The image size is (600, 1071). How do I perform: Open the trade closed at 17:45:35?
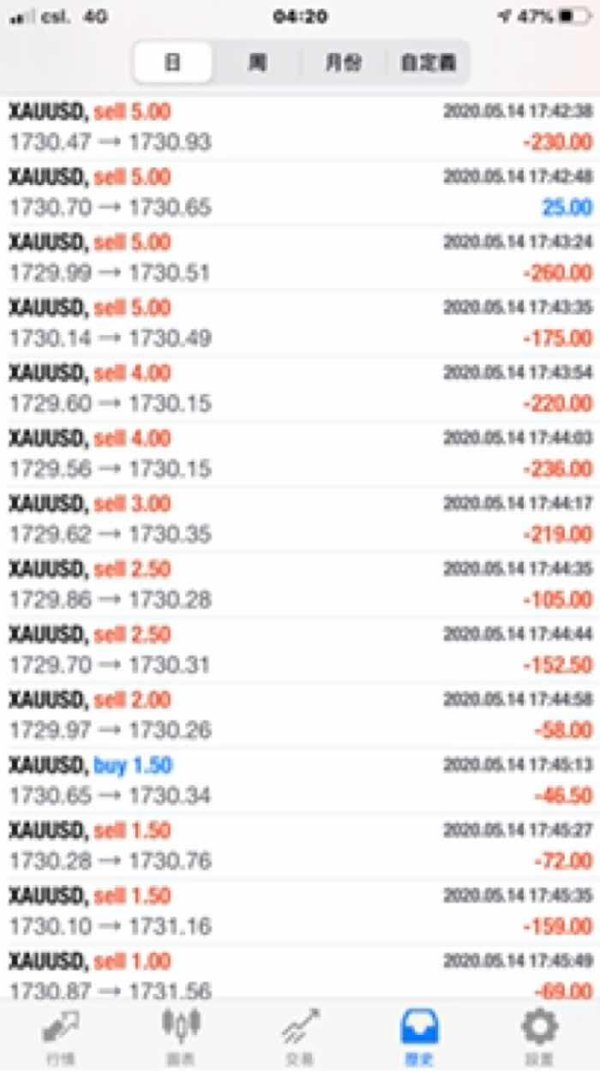(300, 911)
